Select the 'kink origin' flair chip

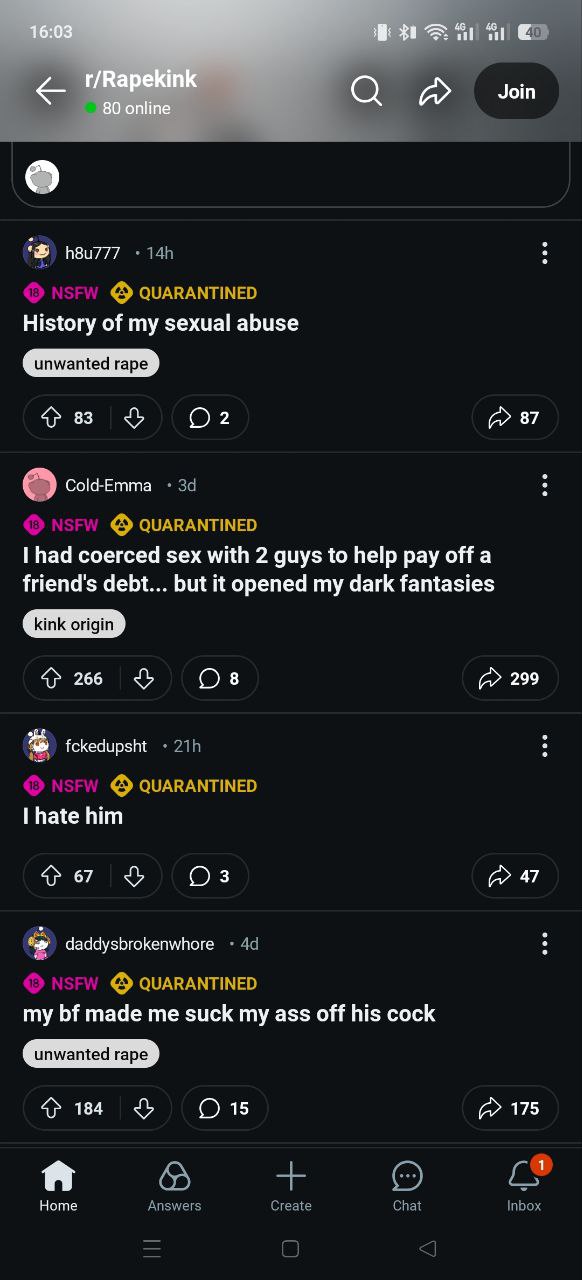tap(74, 624)
